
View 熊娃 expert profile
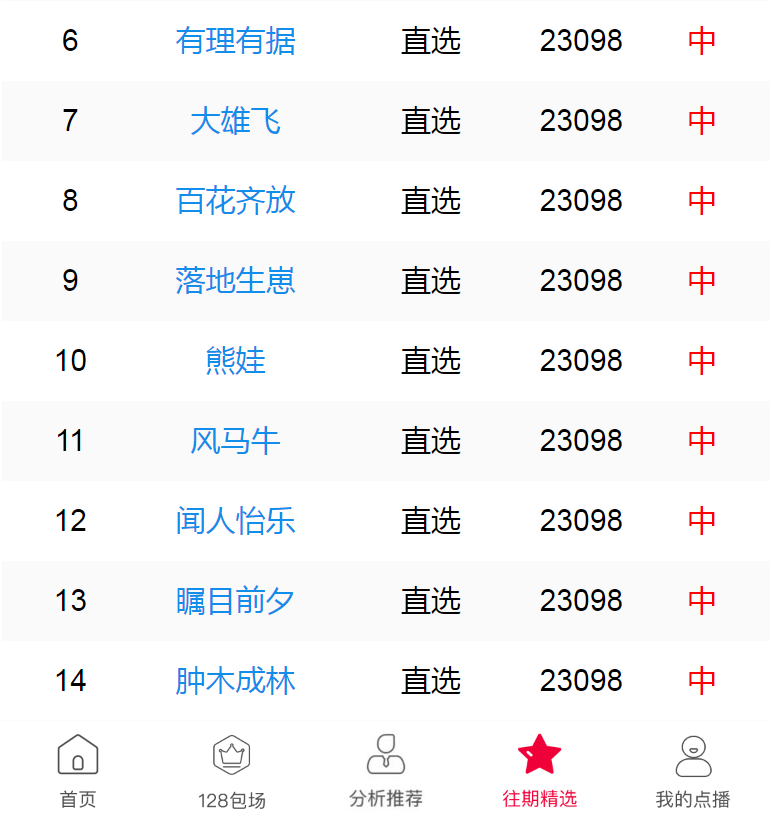coord(235,361)
